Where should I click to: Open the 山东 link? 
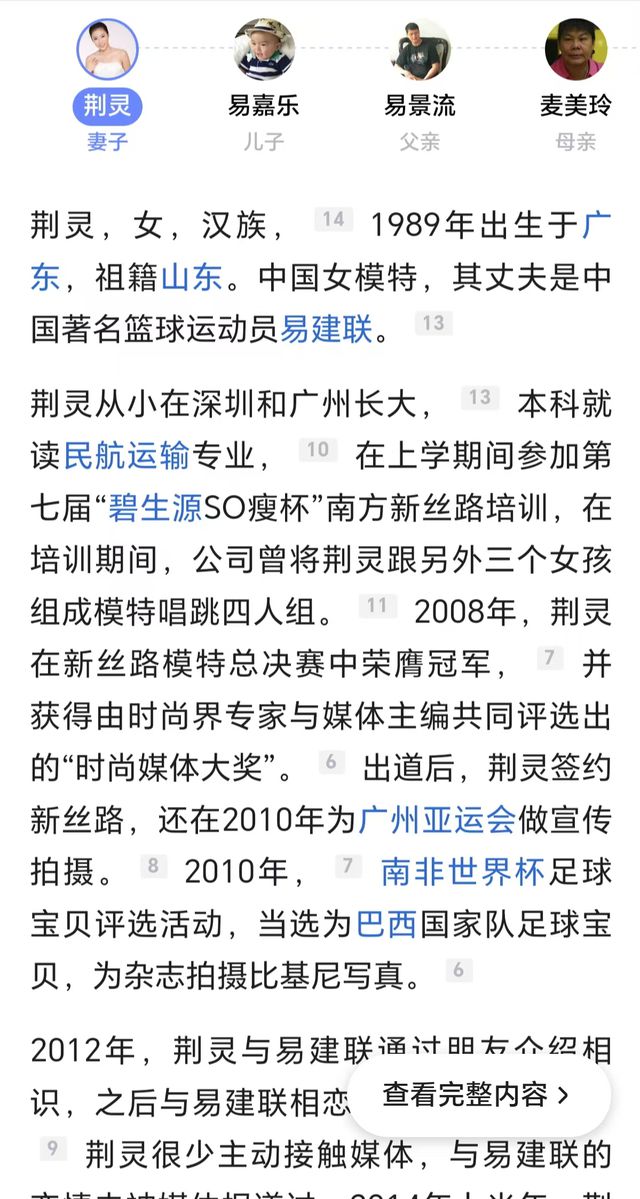pos(192,277)
